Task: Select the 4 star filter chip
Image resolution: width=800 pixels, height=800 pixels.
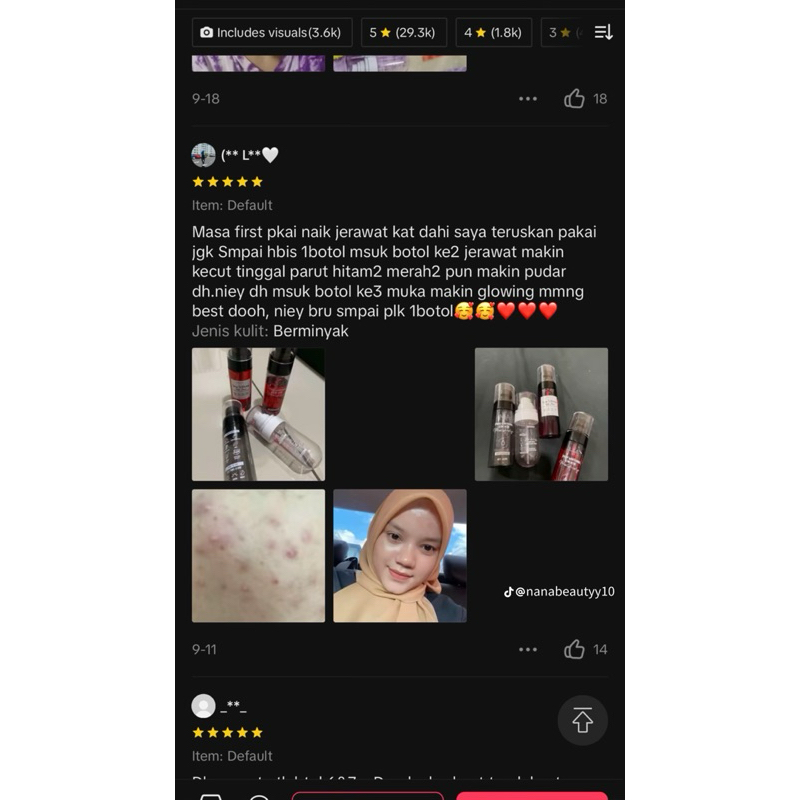Action: coord(493,33)
